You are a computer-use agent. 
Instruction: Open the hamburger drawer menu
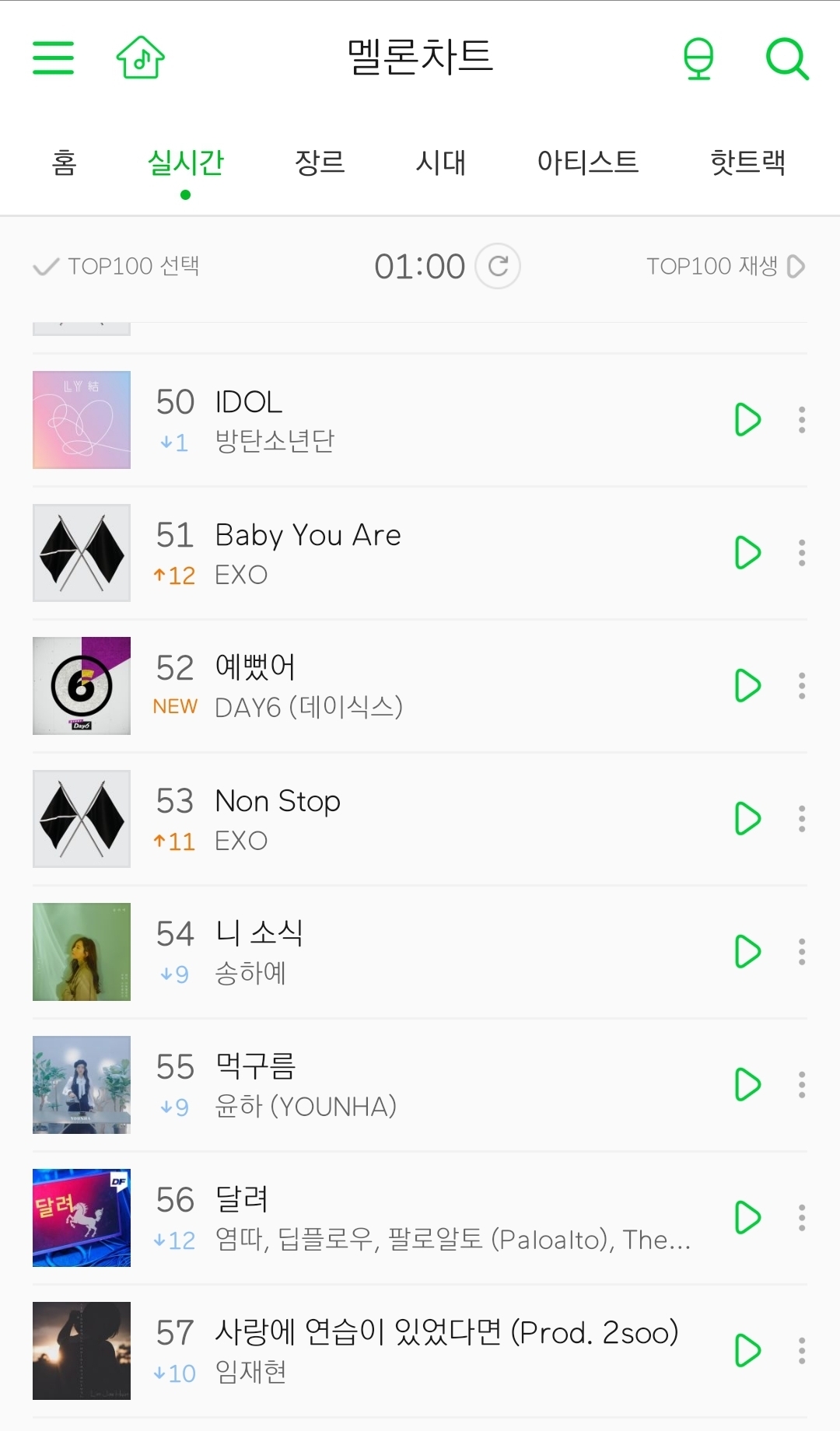(53, 58)
